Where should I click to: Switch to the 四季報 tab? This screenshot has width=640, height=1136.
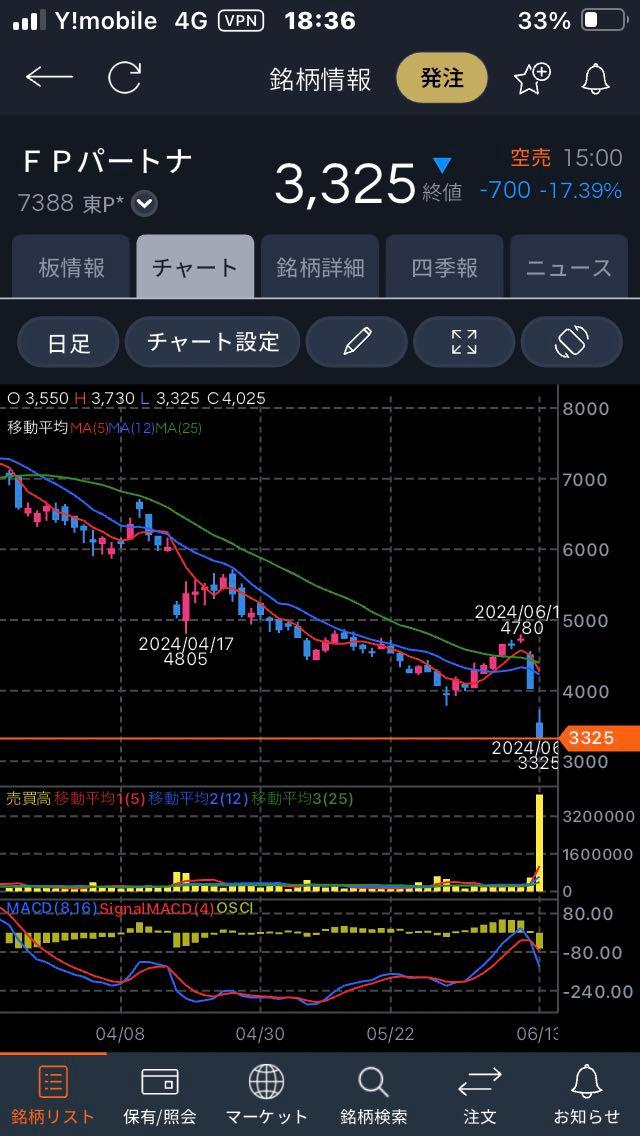point(444,267)
